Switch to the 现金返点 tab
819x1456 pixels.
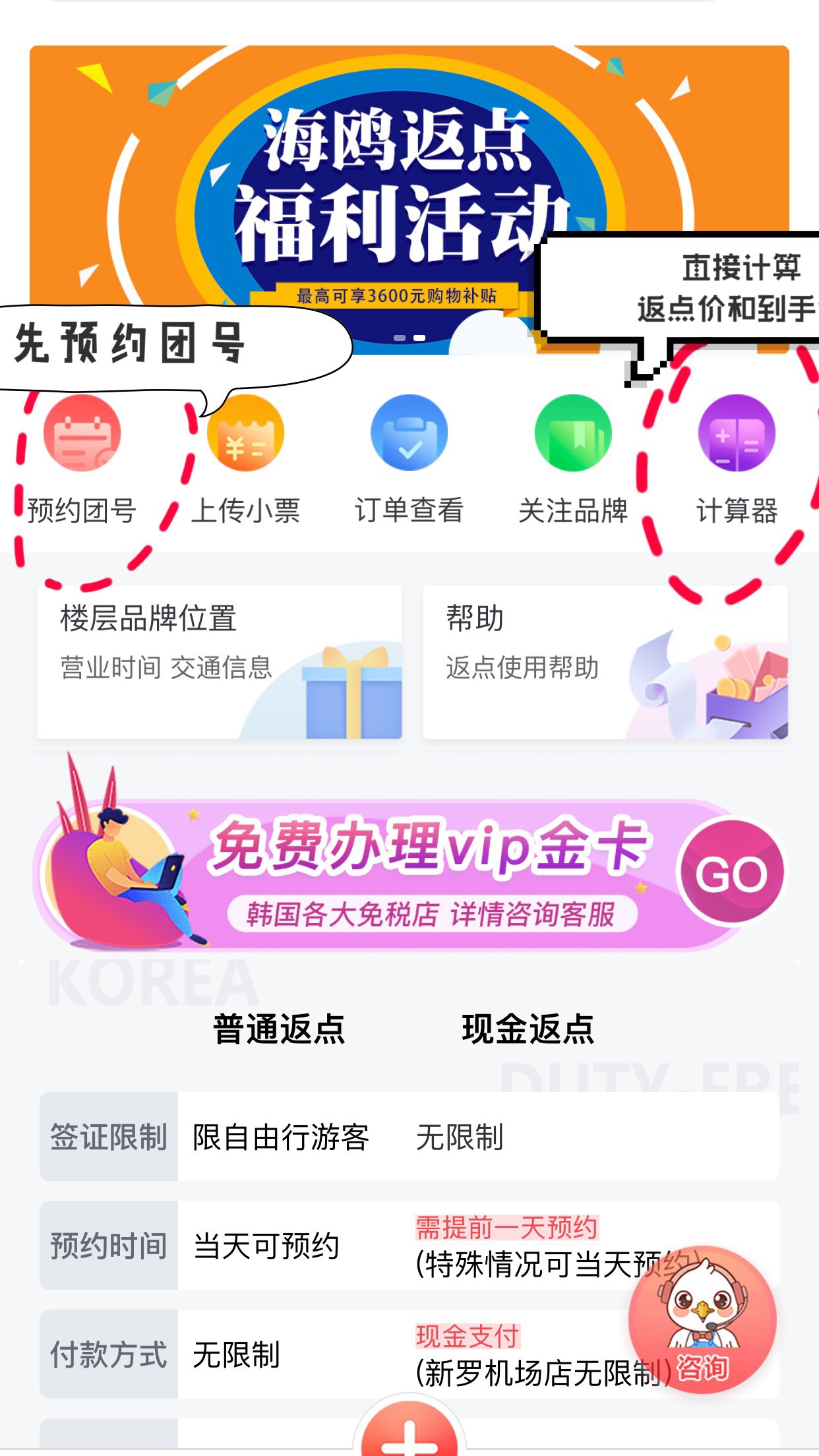click(528, 1029)
